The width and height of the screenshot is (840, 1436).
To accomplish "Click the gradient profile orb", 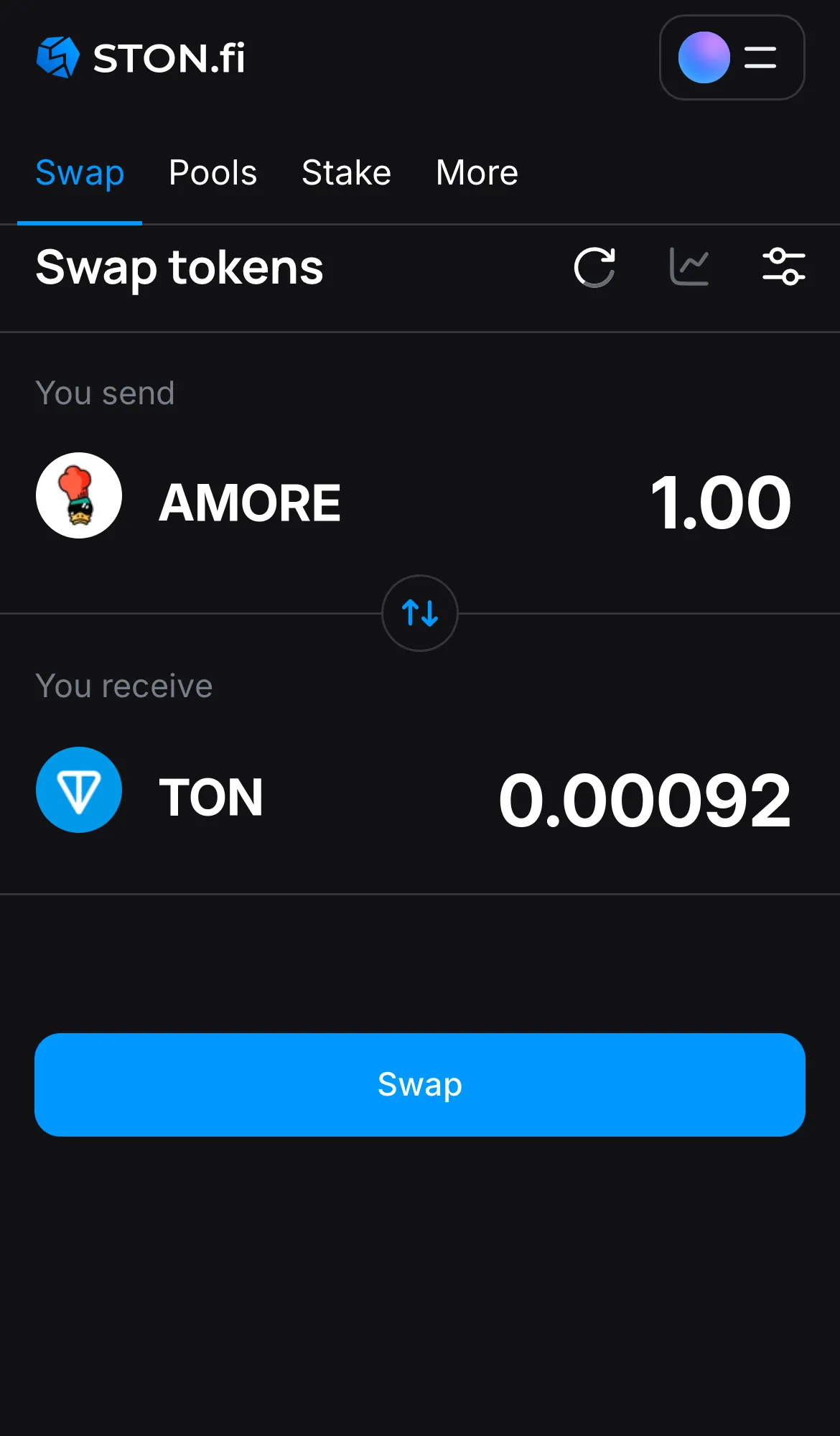I will 703,57.
